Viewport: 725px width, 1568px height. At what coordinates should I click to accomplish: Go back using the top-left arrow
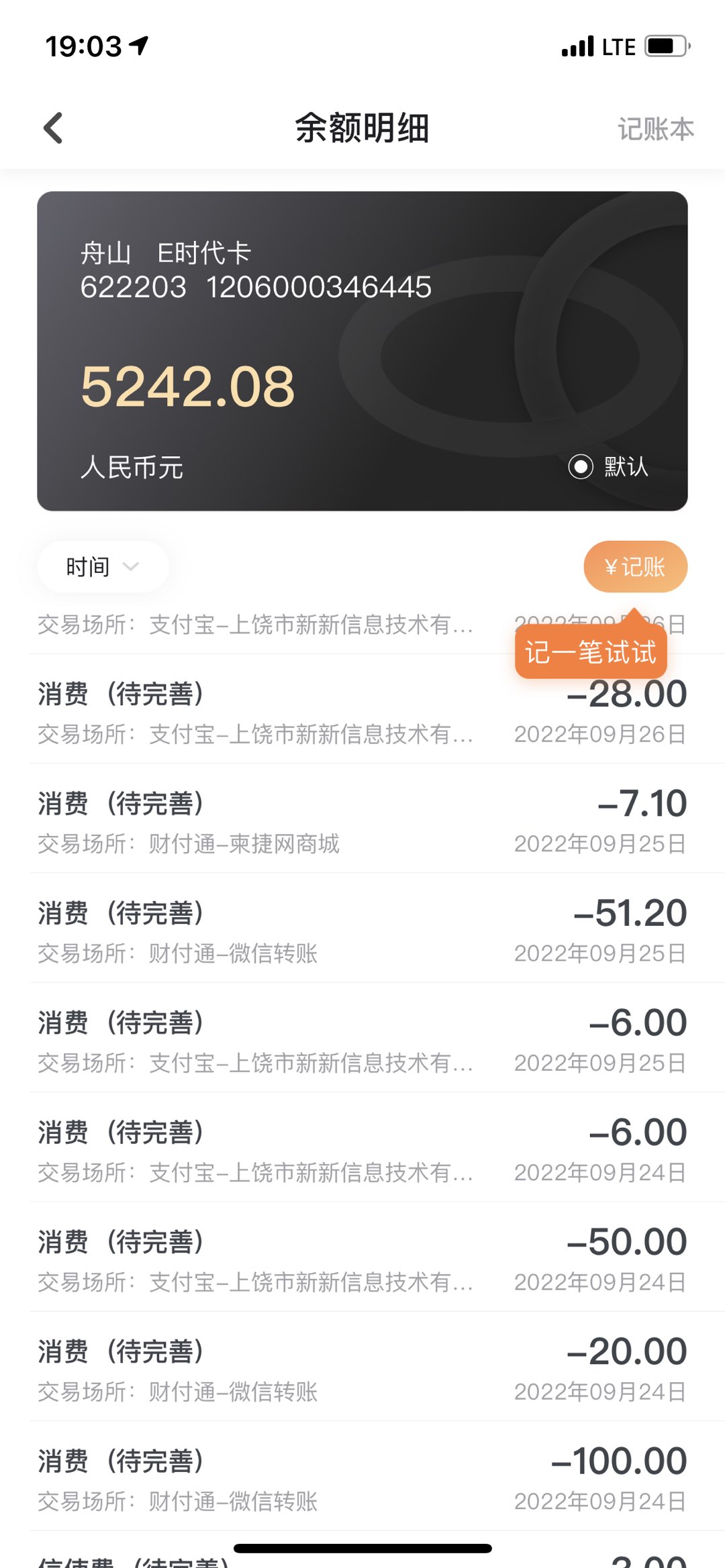[x=53, y=127]
